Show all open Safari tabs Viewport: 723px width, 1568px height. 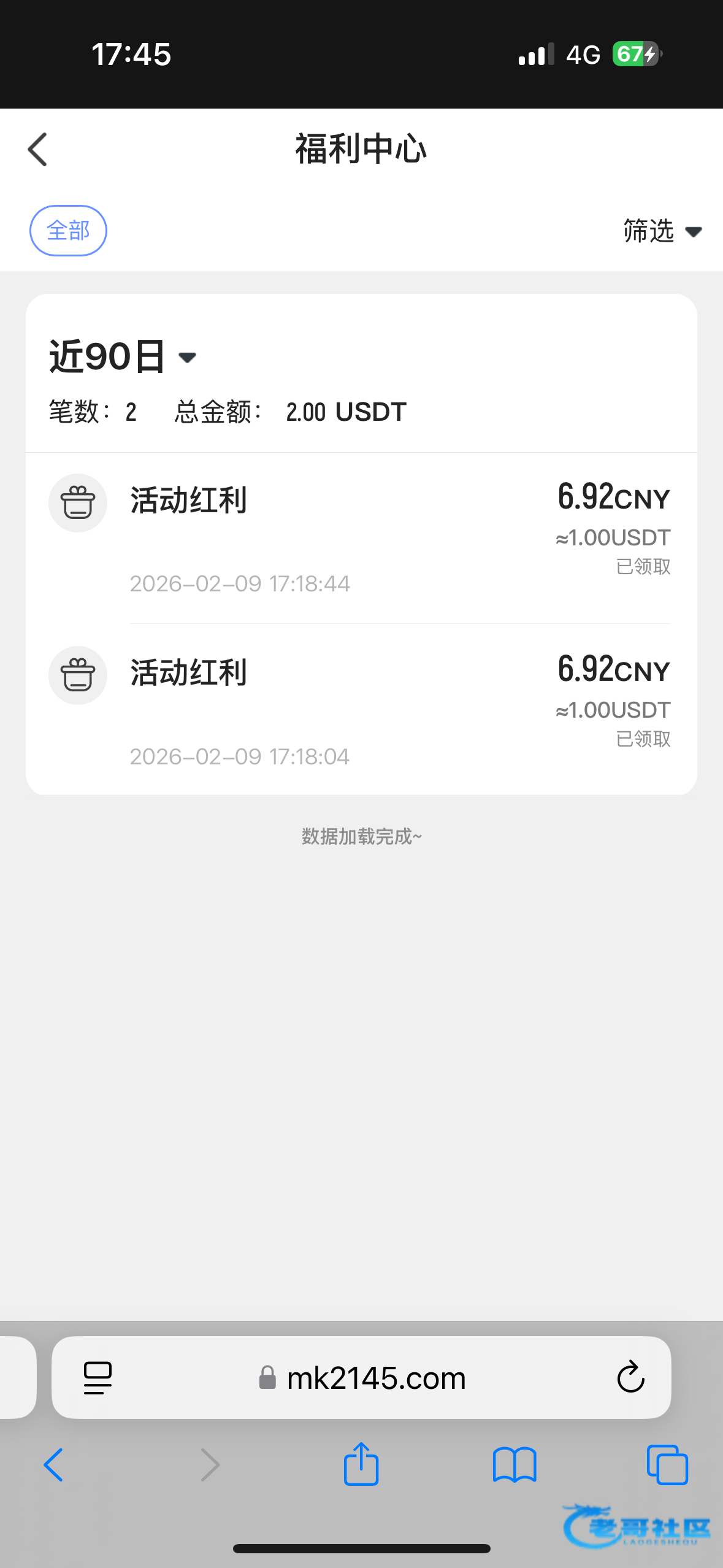point(667,1465)
